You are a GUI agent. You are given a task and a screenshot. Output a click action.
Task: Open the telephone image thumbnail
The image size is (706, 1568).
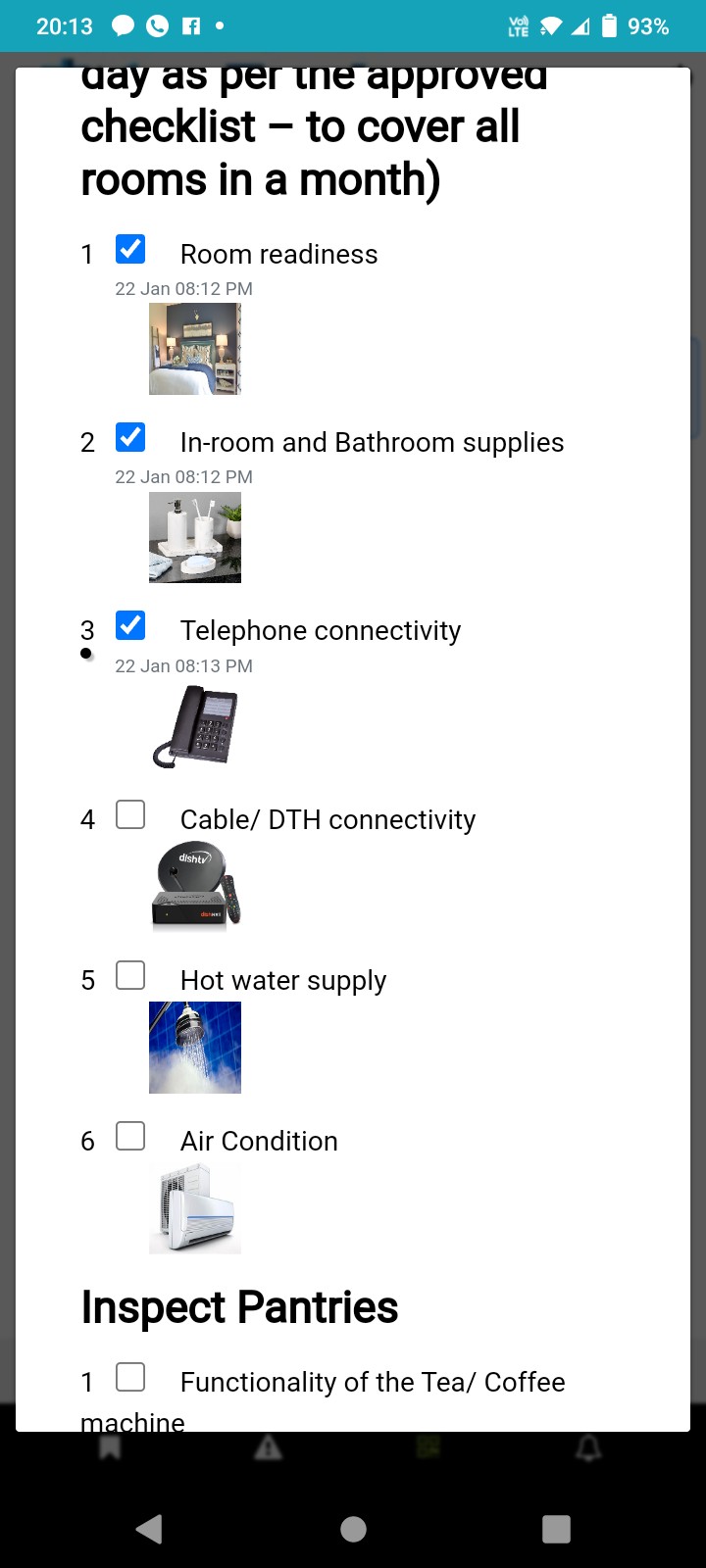pos(195,725)
